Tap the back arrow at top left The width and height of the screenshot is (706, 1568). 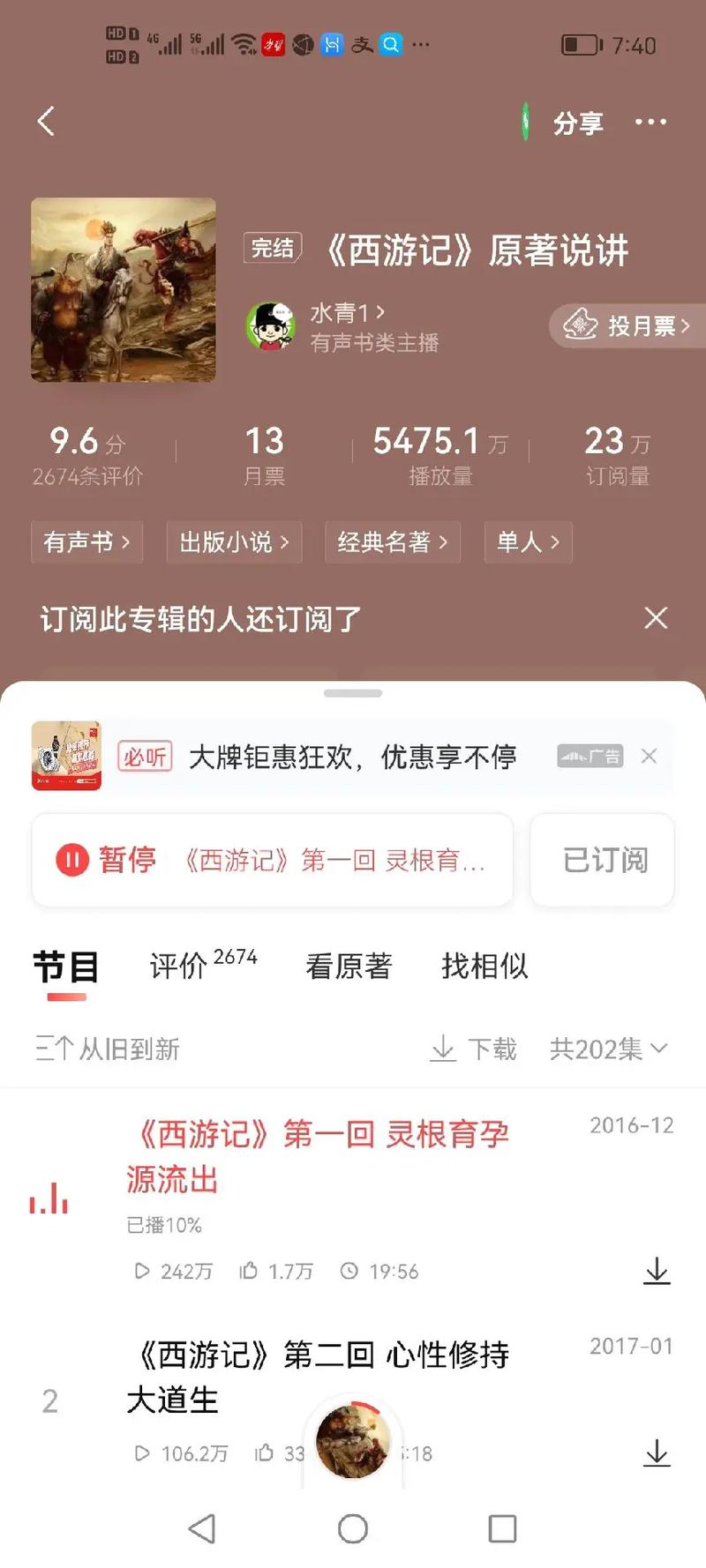46,122
